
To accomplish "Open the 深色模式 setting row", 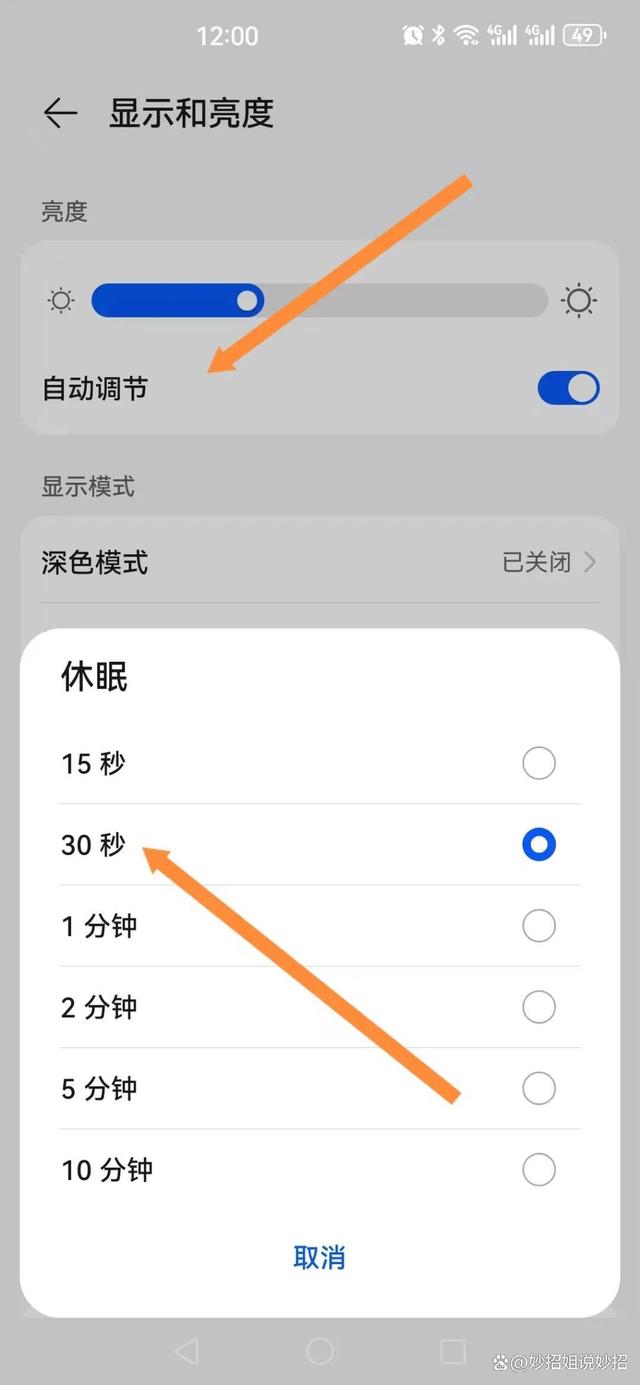I will (x=319, y=562).
